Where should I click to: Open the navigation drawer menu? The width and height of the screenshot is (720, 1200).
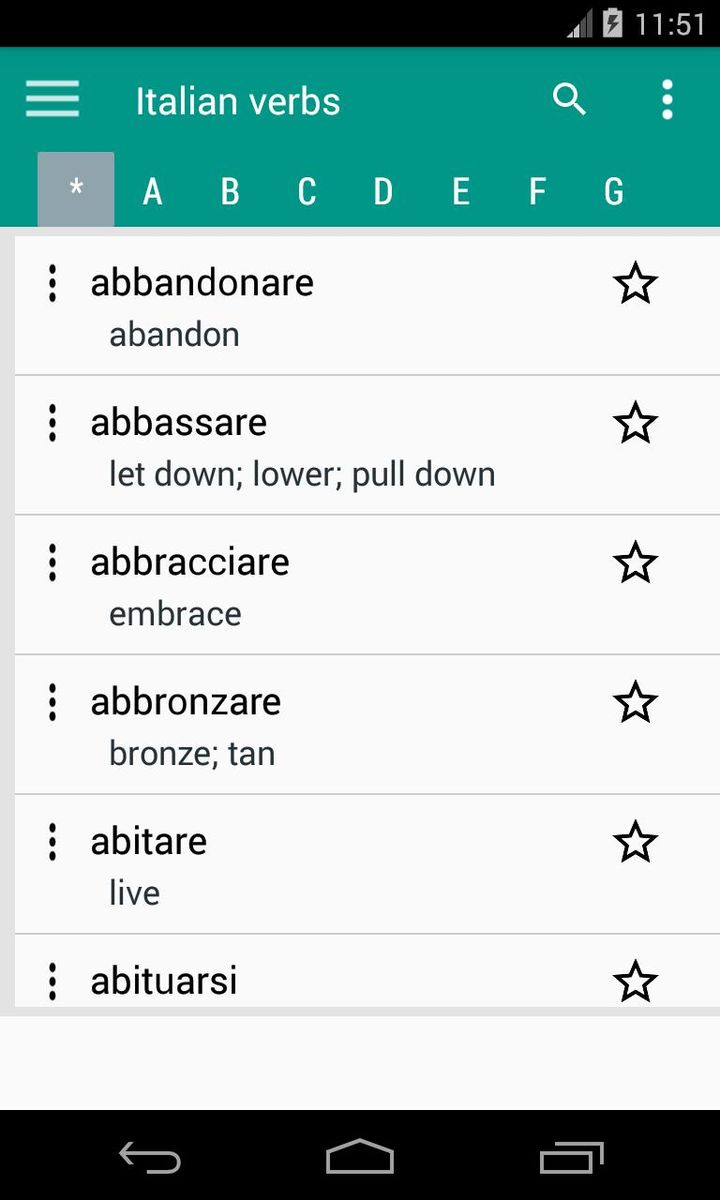[x=52, y=100]
